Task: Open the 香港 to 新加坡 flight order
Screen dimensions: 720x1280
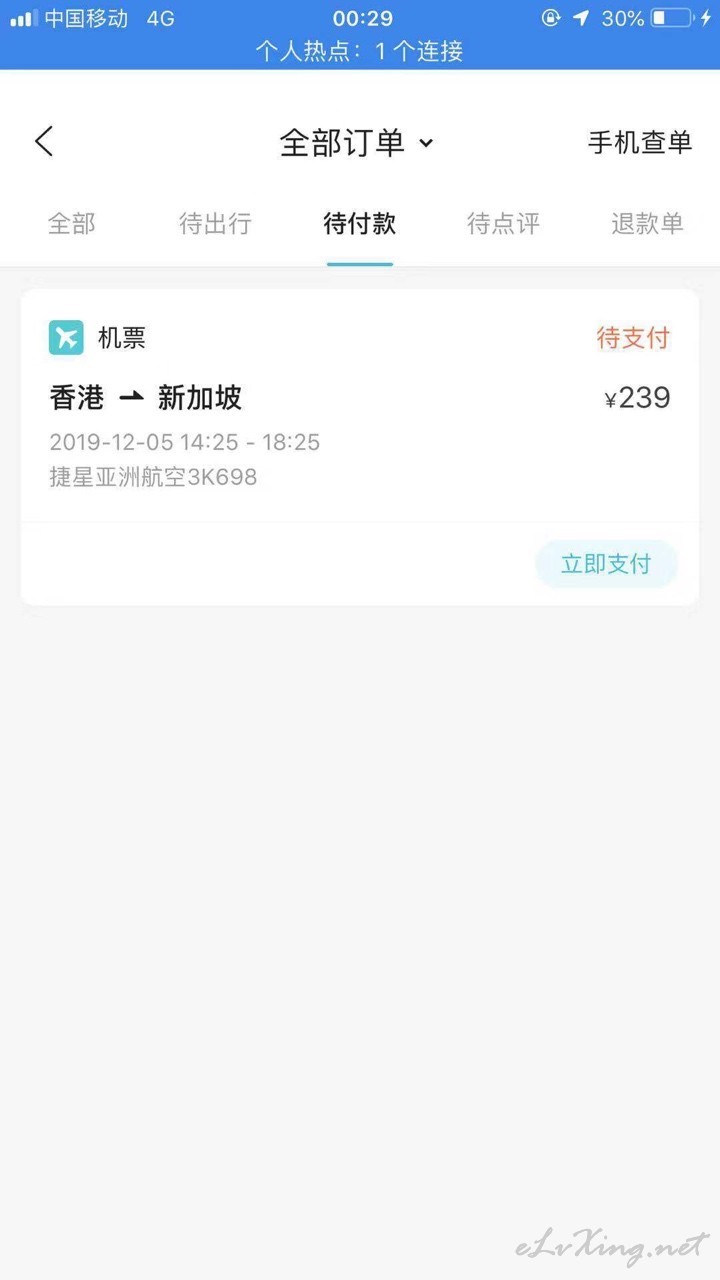Action: pyautogui.click(x=360, y=406)
